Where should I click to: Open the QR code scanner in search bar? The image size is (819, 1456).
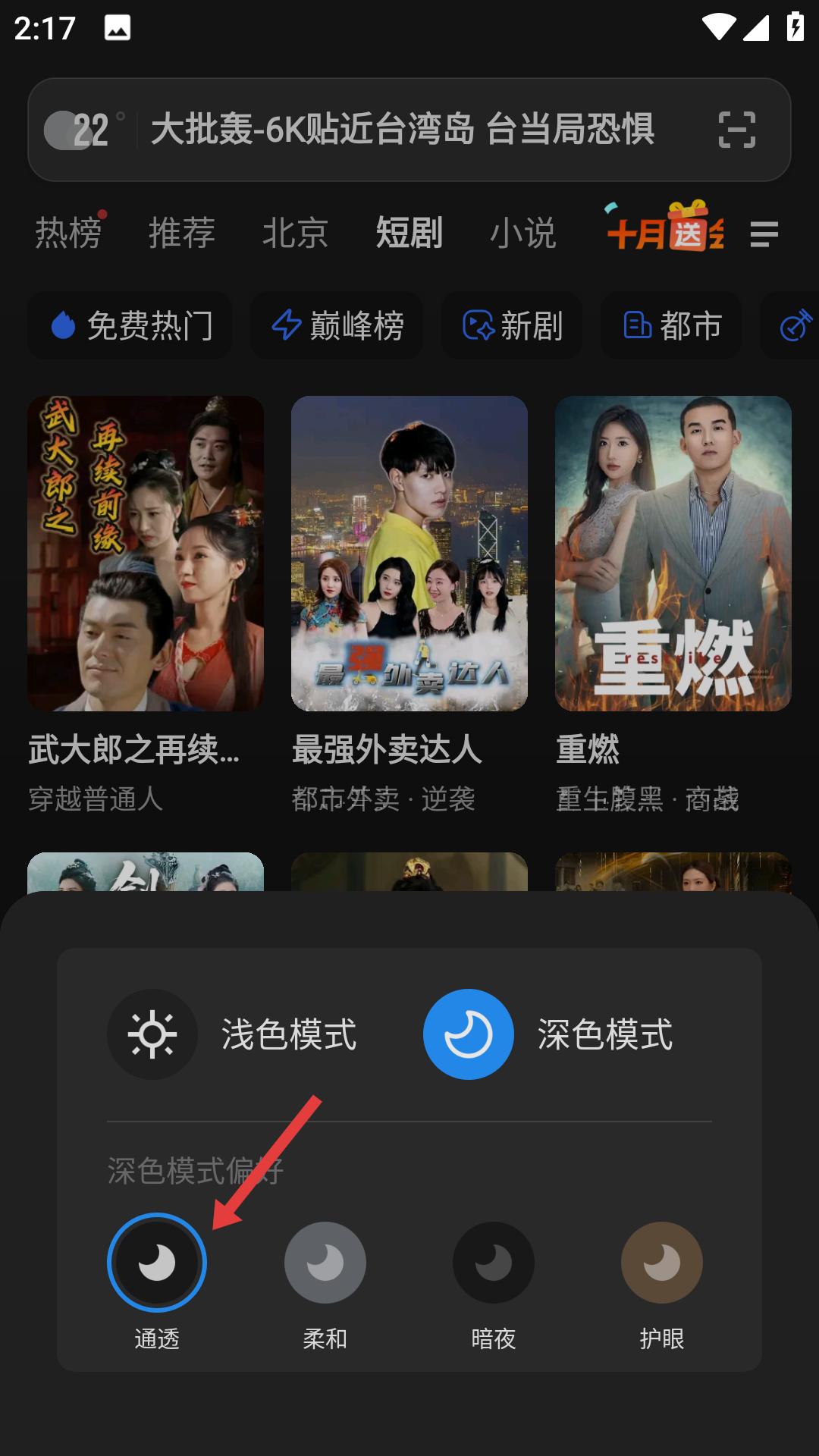pos(736,130)
